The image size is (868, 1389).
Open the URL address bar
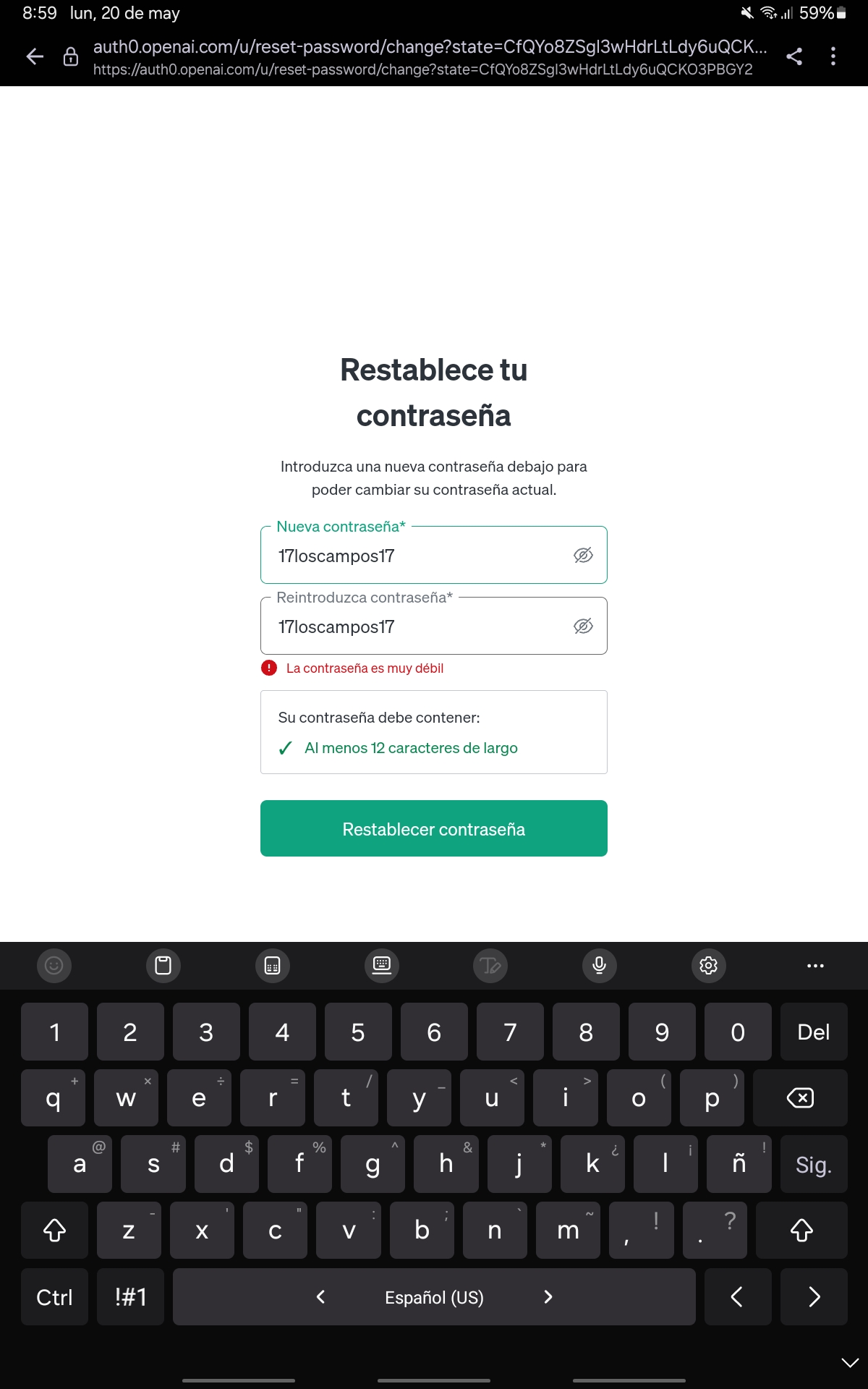430,57
